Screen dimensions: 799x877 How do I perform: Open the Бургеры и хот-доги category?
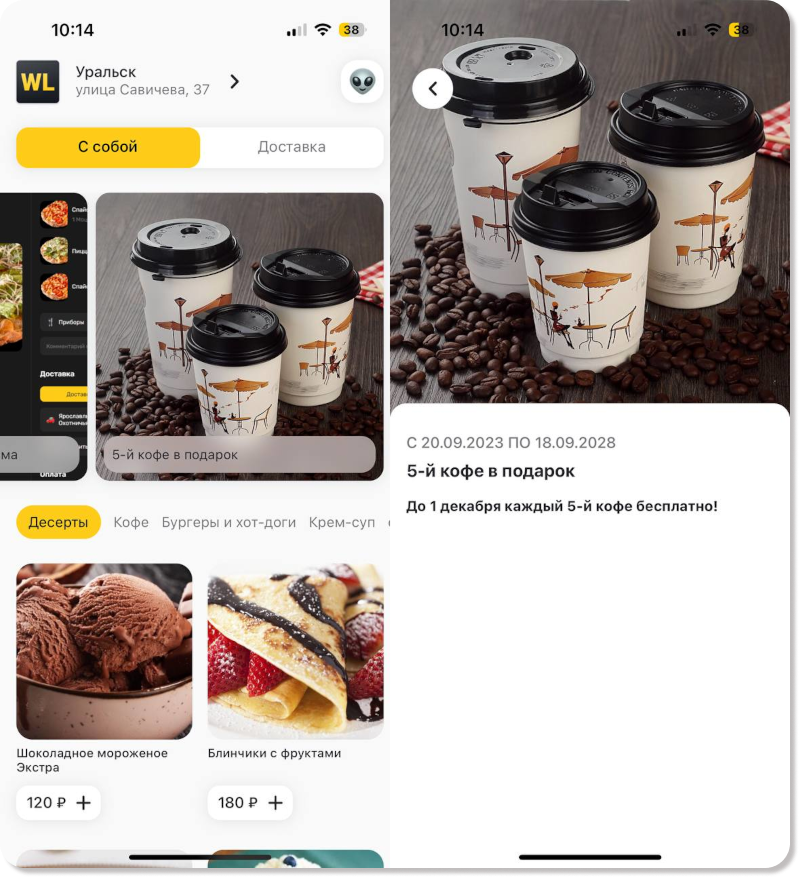pyautogui.click(x=229, y=522)
